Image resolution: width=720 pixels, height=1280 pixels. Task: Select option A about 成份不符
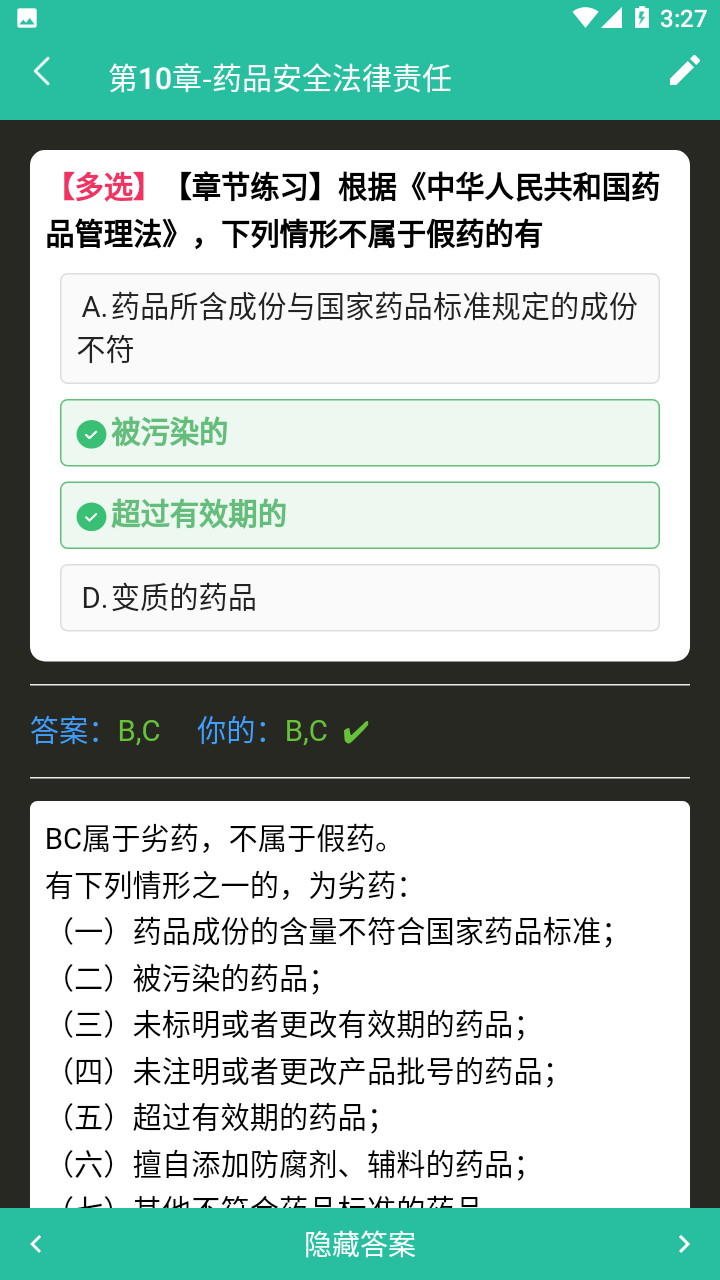pyautogui.click(x=360, y=328)
